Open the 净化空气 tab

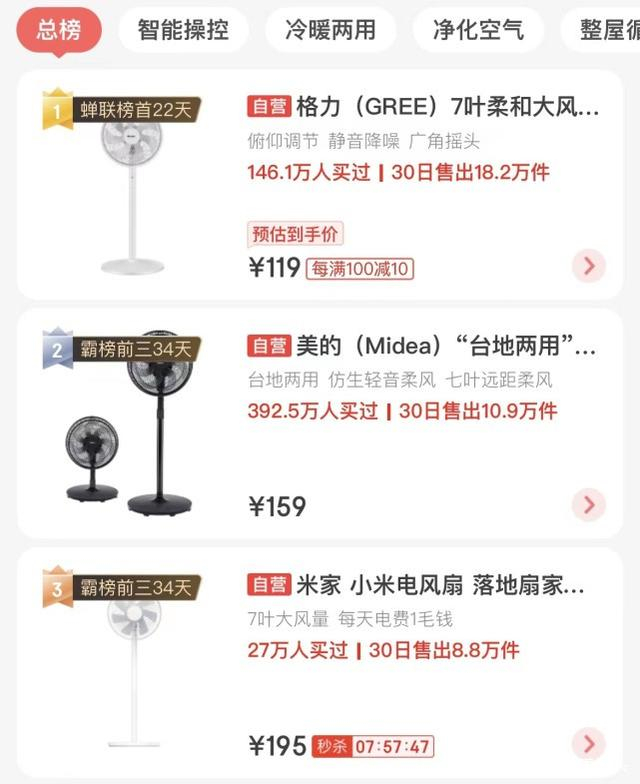[478, 29]
